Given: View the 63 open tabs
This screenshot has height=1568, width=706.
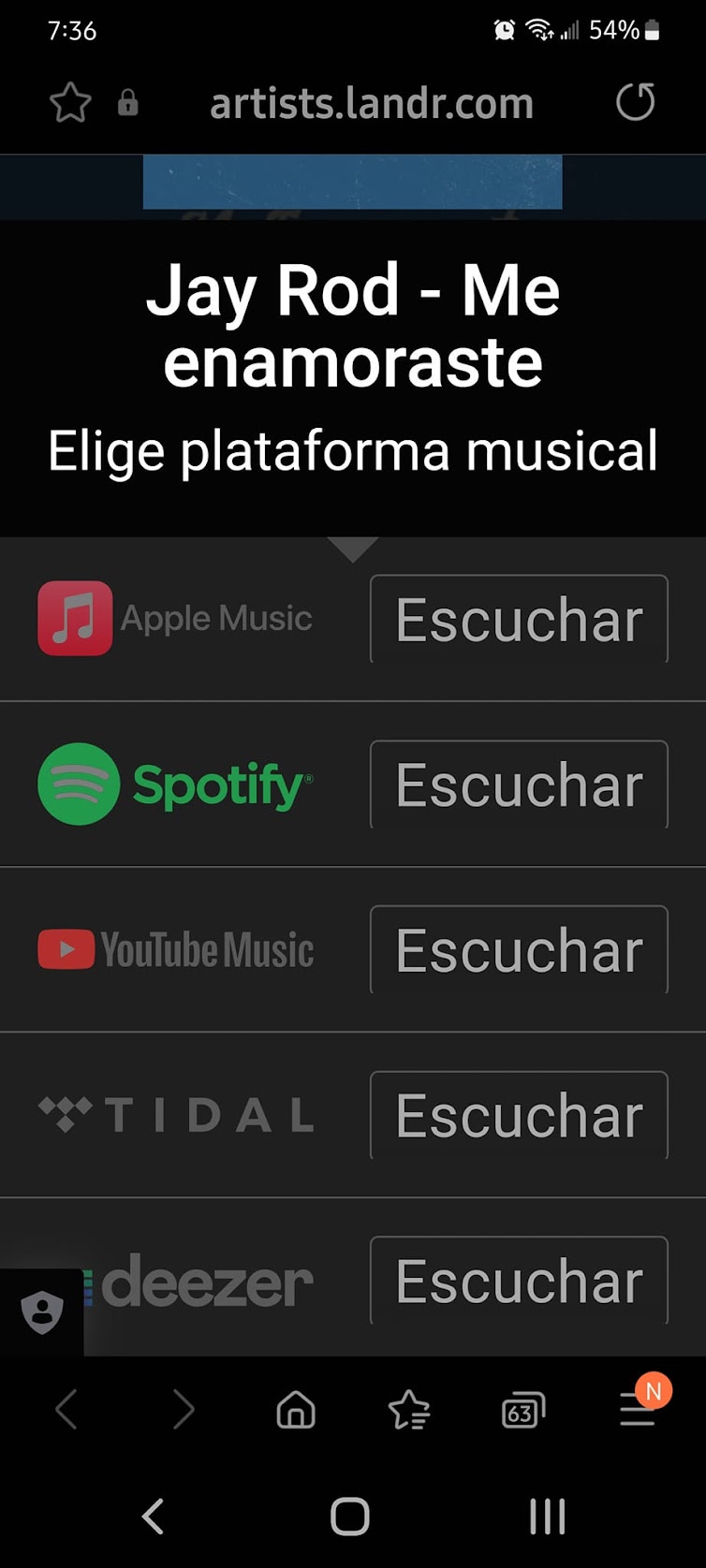Looking at the screenshot, I should 522,1410.
